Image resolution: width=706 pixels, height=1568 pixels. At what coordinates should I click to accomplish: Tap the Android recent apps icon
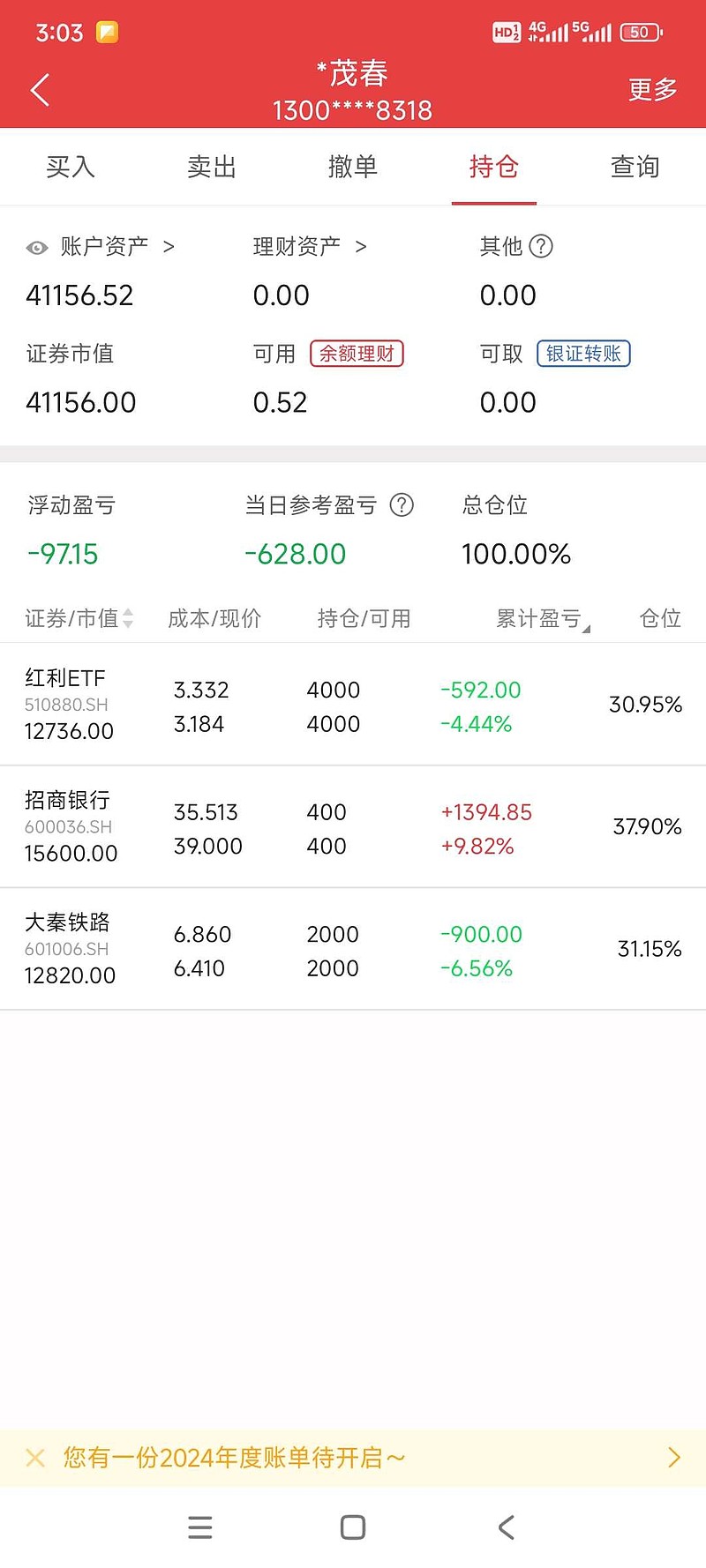pyautogui.click(x=200, y=1528)
